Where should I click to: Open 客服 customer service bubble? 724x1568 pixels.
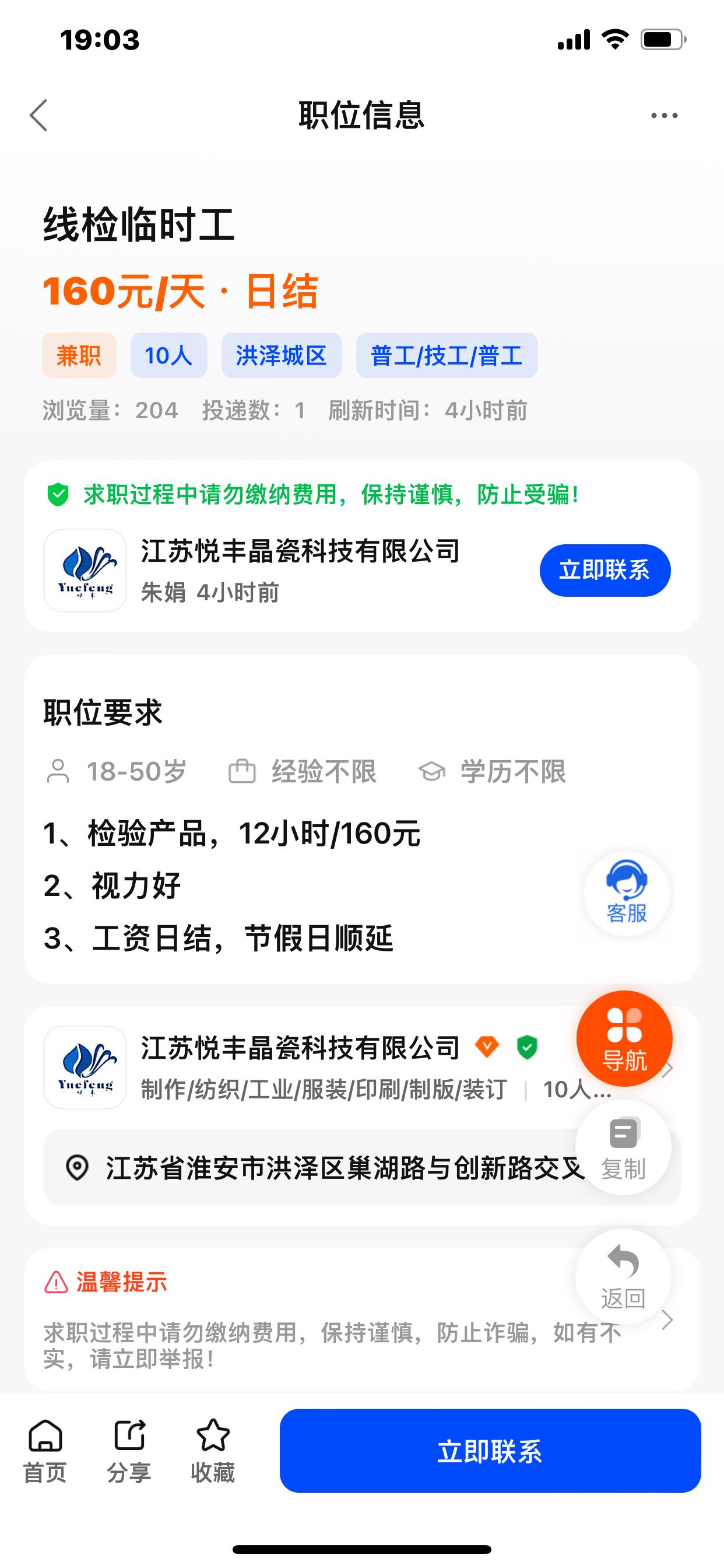click(x=627, y=894)
